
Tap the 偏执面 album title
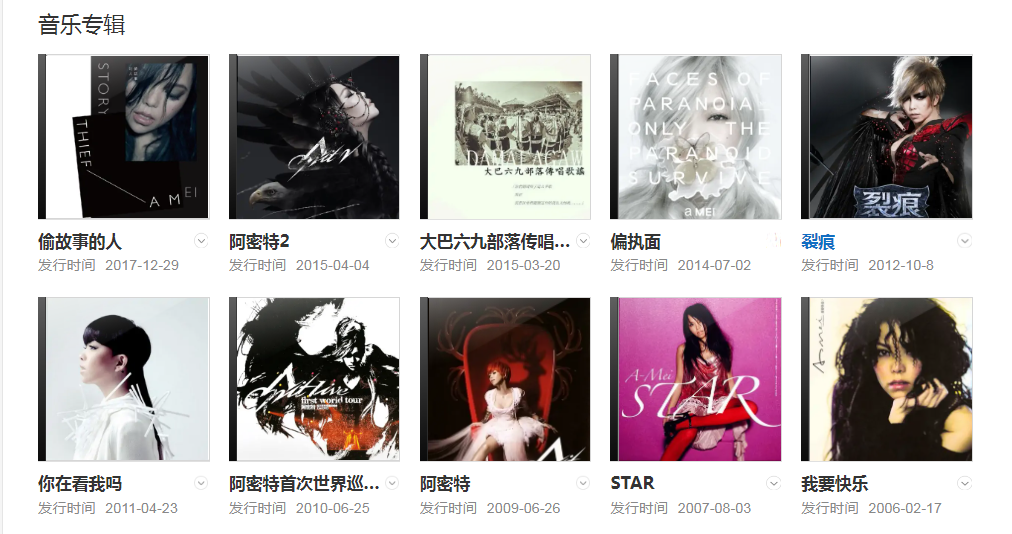coord(636,242)
